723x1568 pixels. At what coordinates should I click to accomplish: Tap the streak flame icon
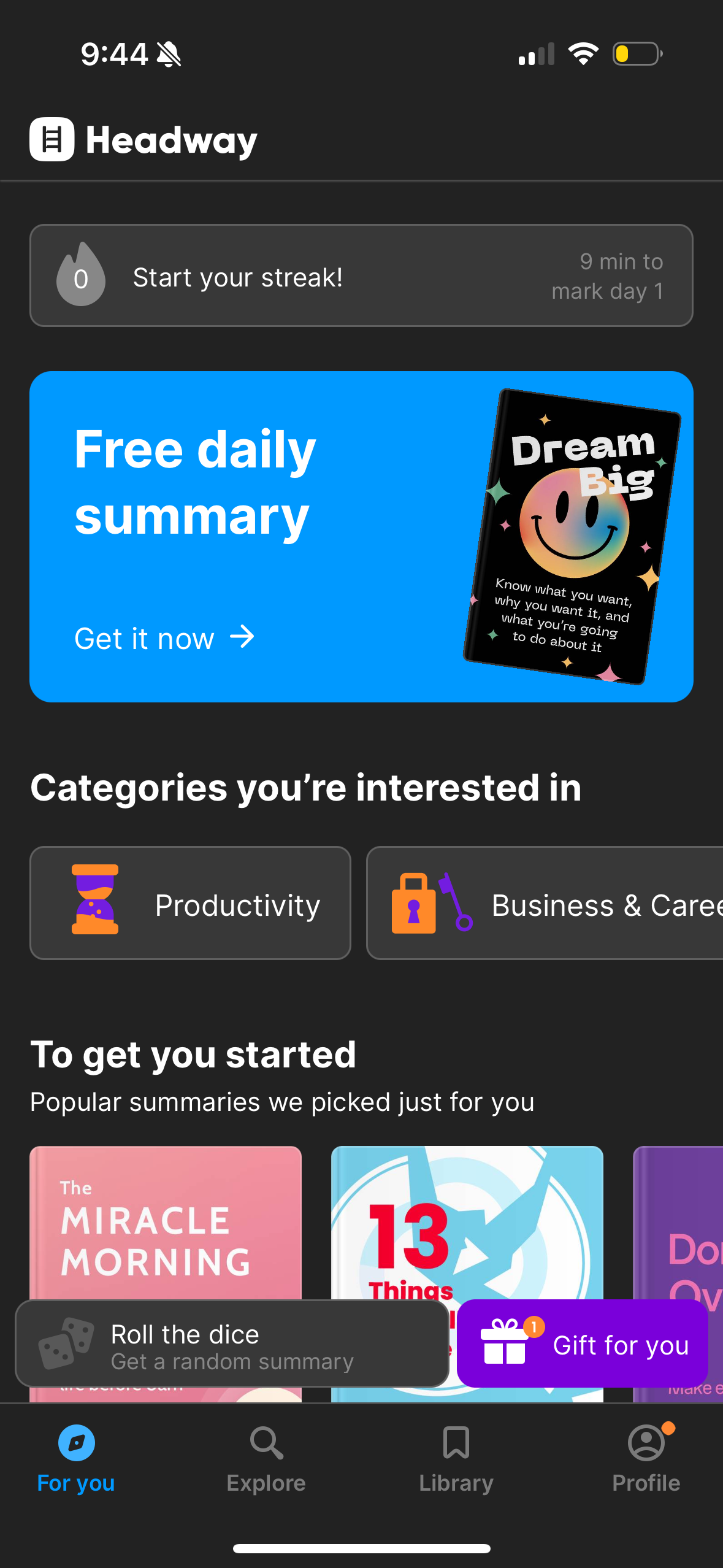point(82,276)
